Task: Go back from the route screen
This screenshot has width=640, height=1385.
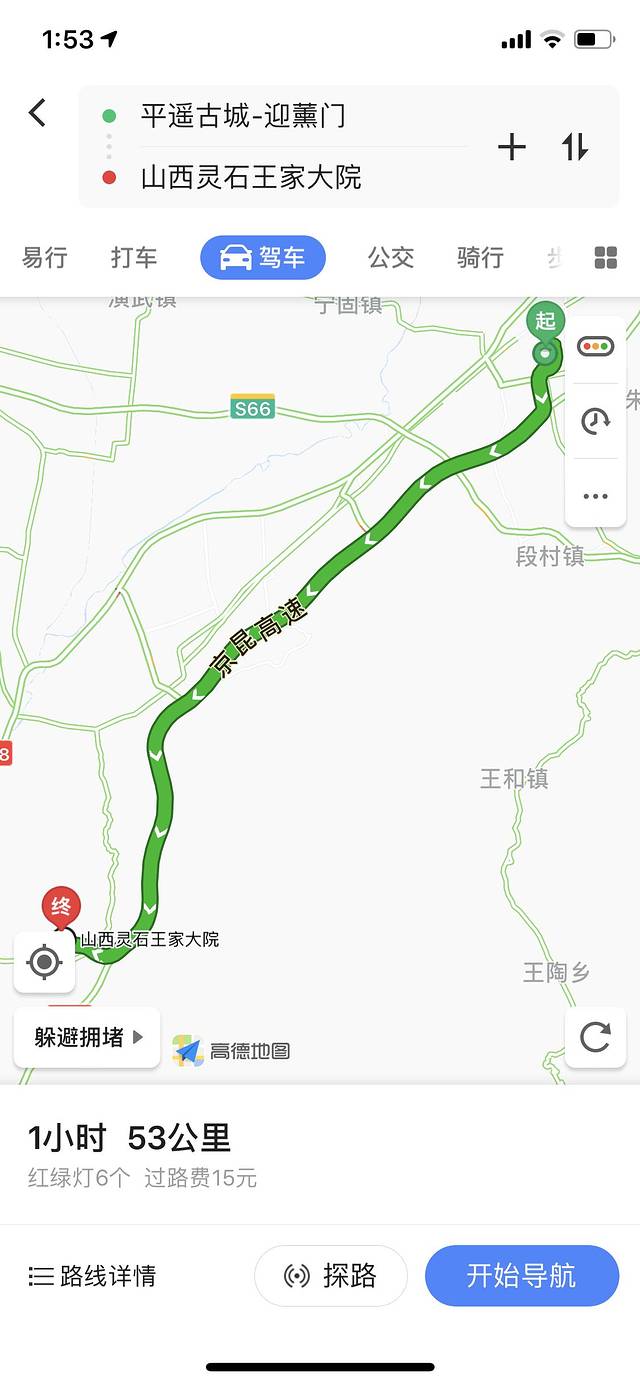Action: pos(37,113)
